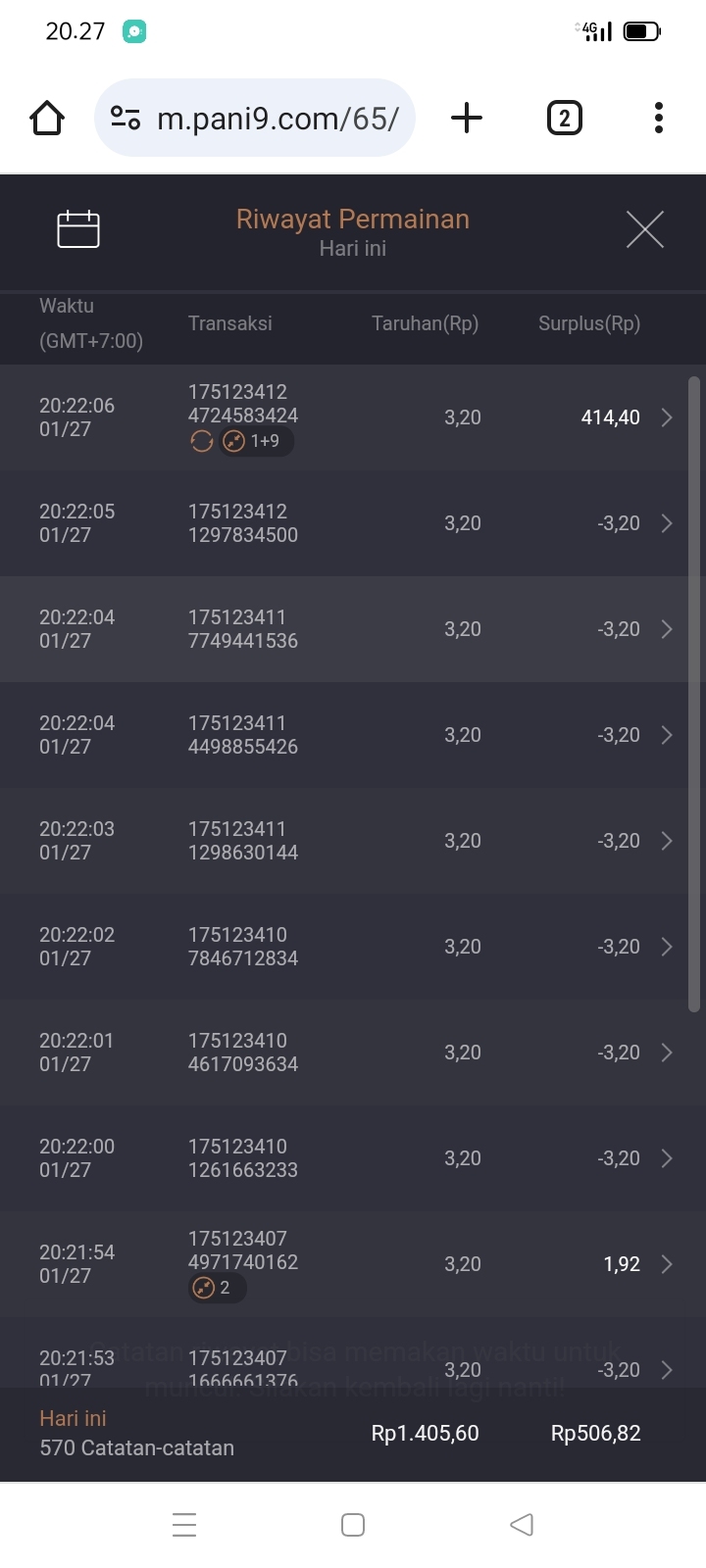Open the 20:22:06 record with surplus 414,40
The image size is (706, 1568).
pyautogui.click(x=353, y=417)
